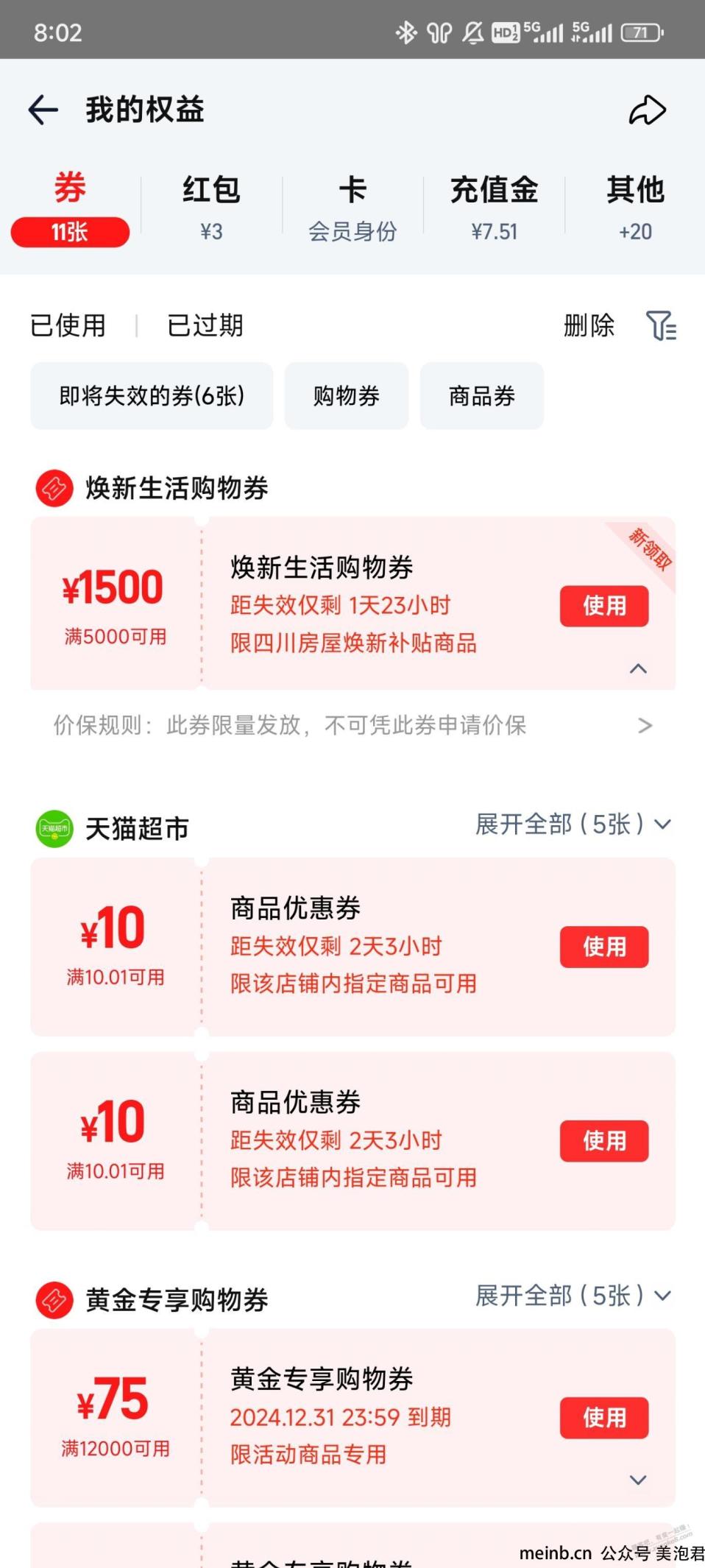Share via the top-right arrow icon

tap(648, 110)
